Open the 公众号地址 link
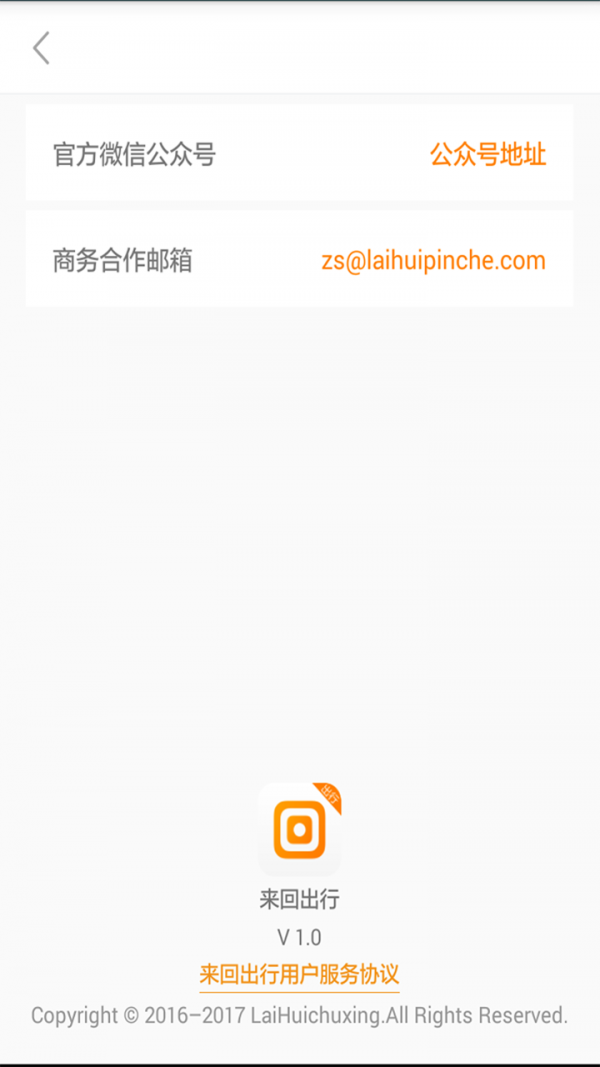The width and height of the screenshot is (600, 1067). tap(488, 155)
